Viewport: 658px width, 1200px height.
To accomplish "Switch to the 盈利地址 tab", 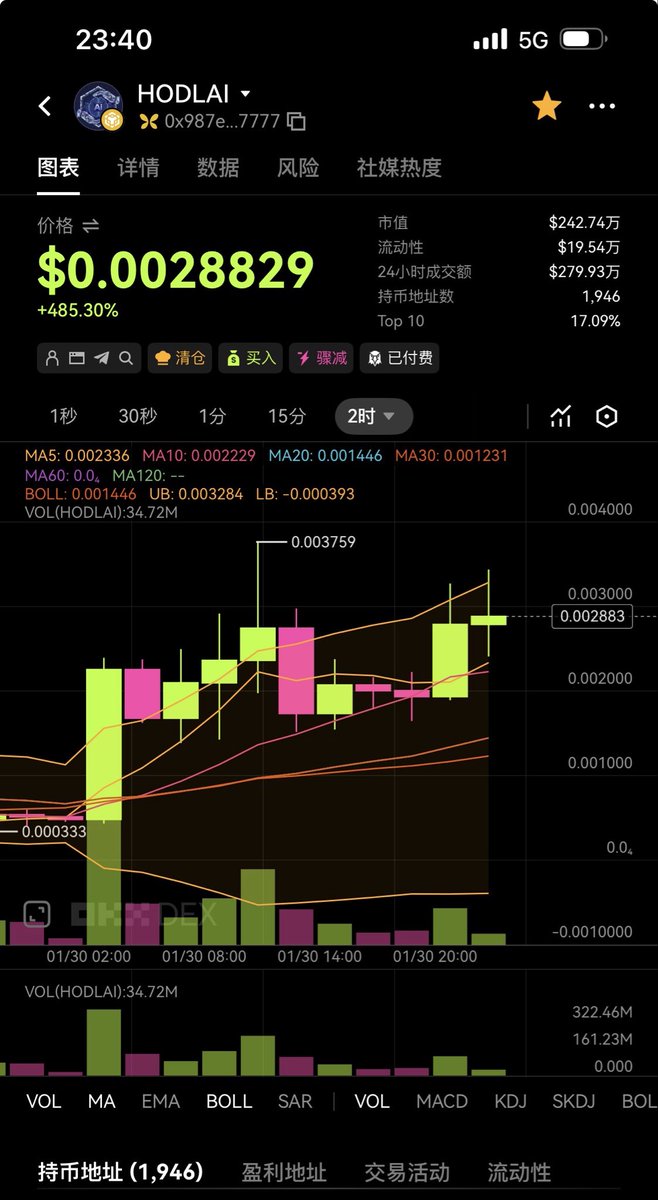I will tap(284, 1172).
